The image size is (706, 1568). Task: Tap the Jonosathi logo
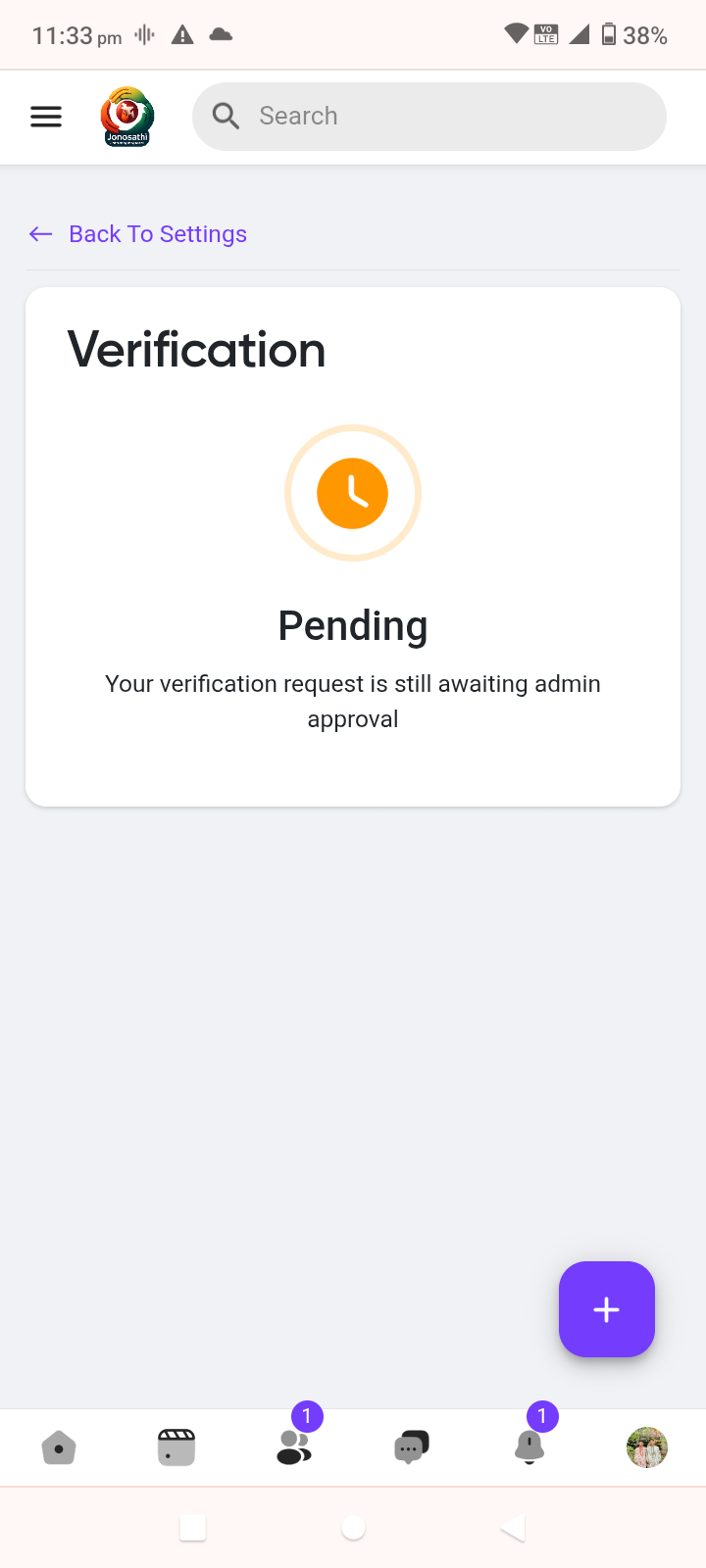(127, 117)
